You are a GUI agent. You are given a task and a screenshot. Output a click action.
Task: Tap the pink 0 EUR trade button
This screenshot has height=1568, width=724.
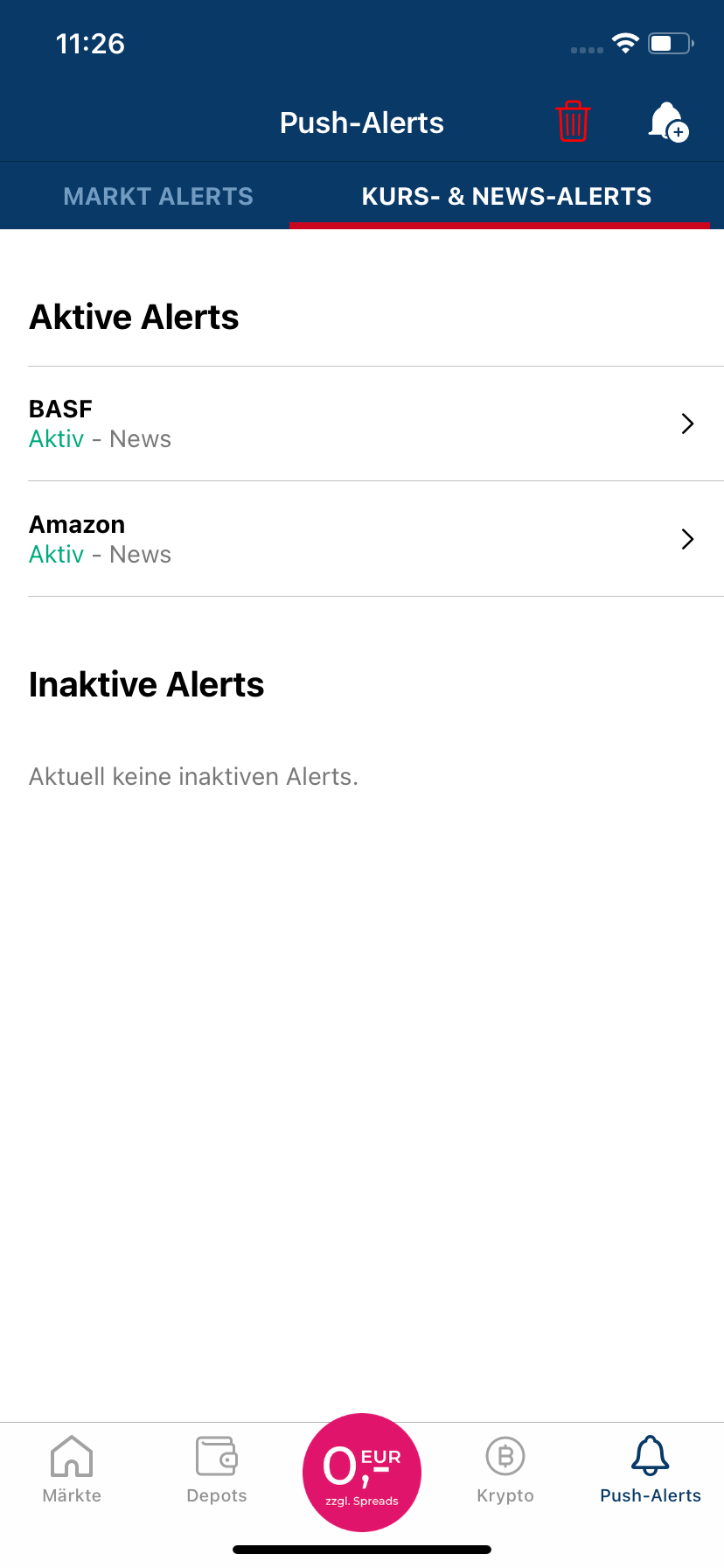pyautogui.click(x=362, y=1472)
